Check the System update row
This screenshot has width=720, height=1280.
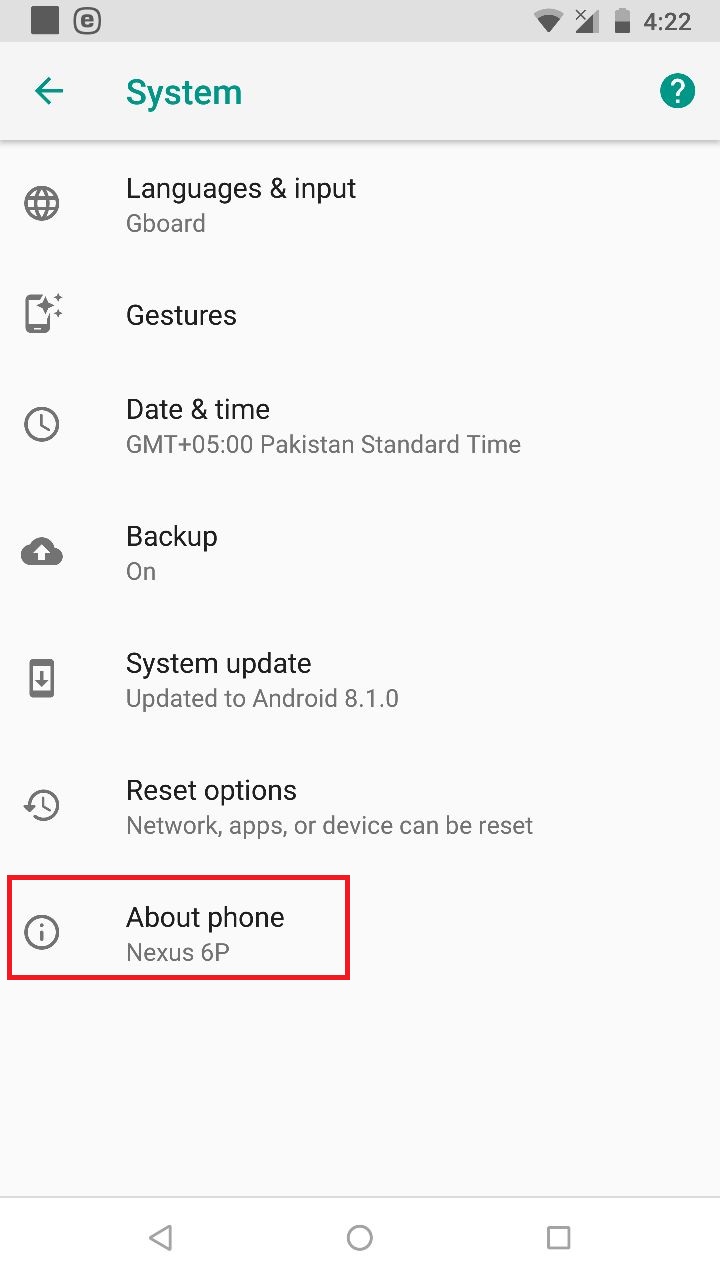pyautogui.click(x=360, y=680)
